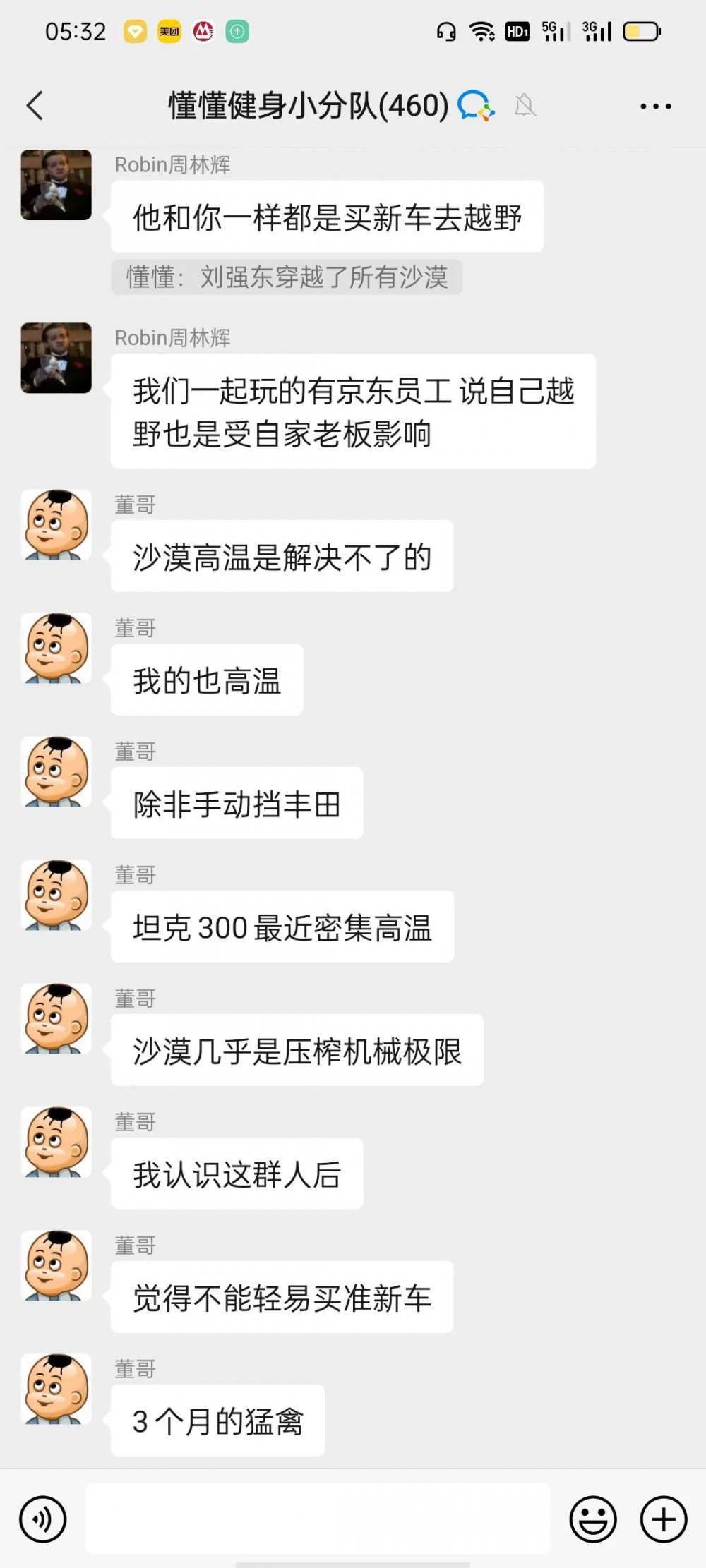Switch to voice message input

tap(43, 1519)
